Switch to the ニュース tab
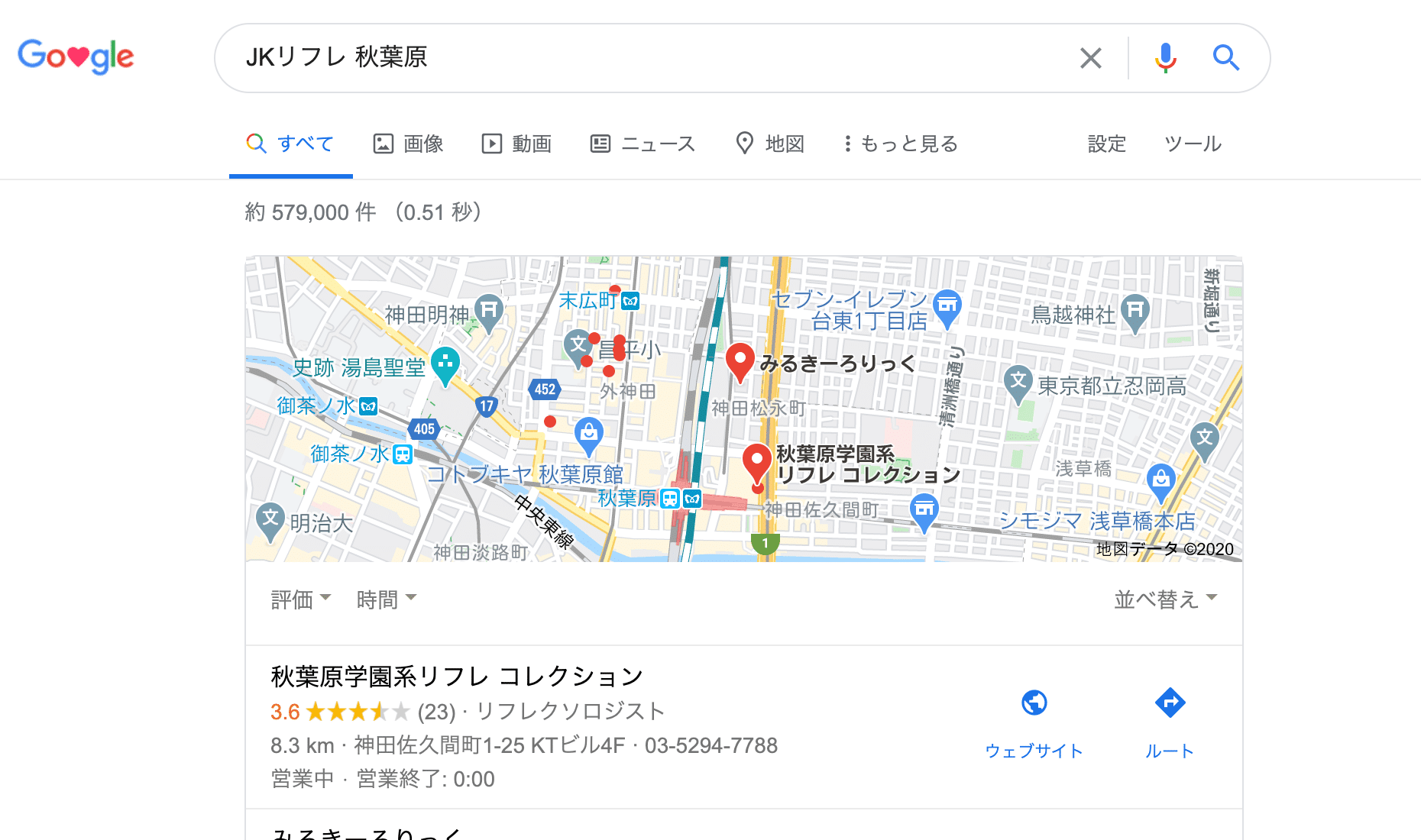 [643, 144]
